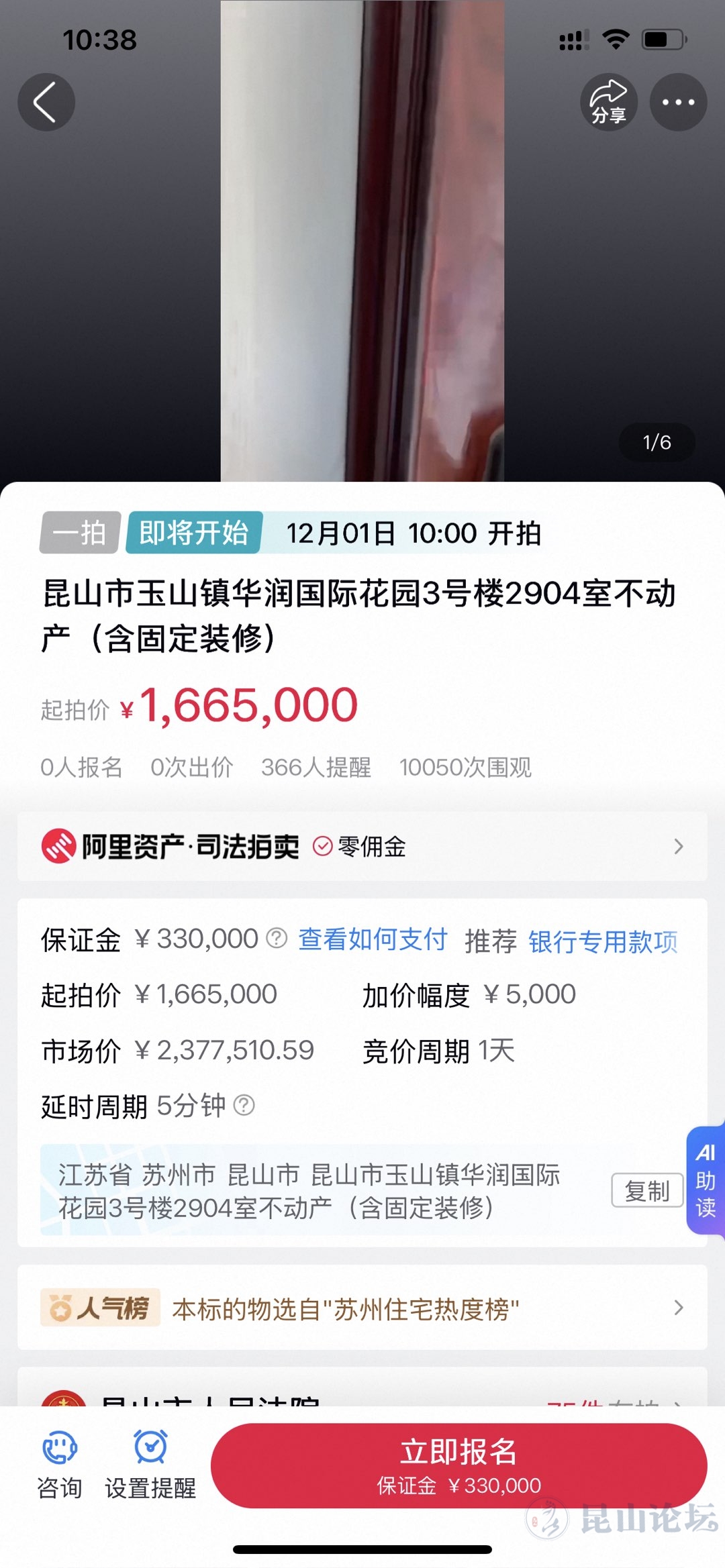Set an auction reminder with 设置提醒
The height and width of the screenshot is (1568, 725).
tap(150, 1465)
